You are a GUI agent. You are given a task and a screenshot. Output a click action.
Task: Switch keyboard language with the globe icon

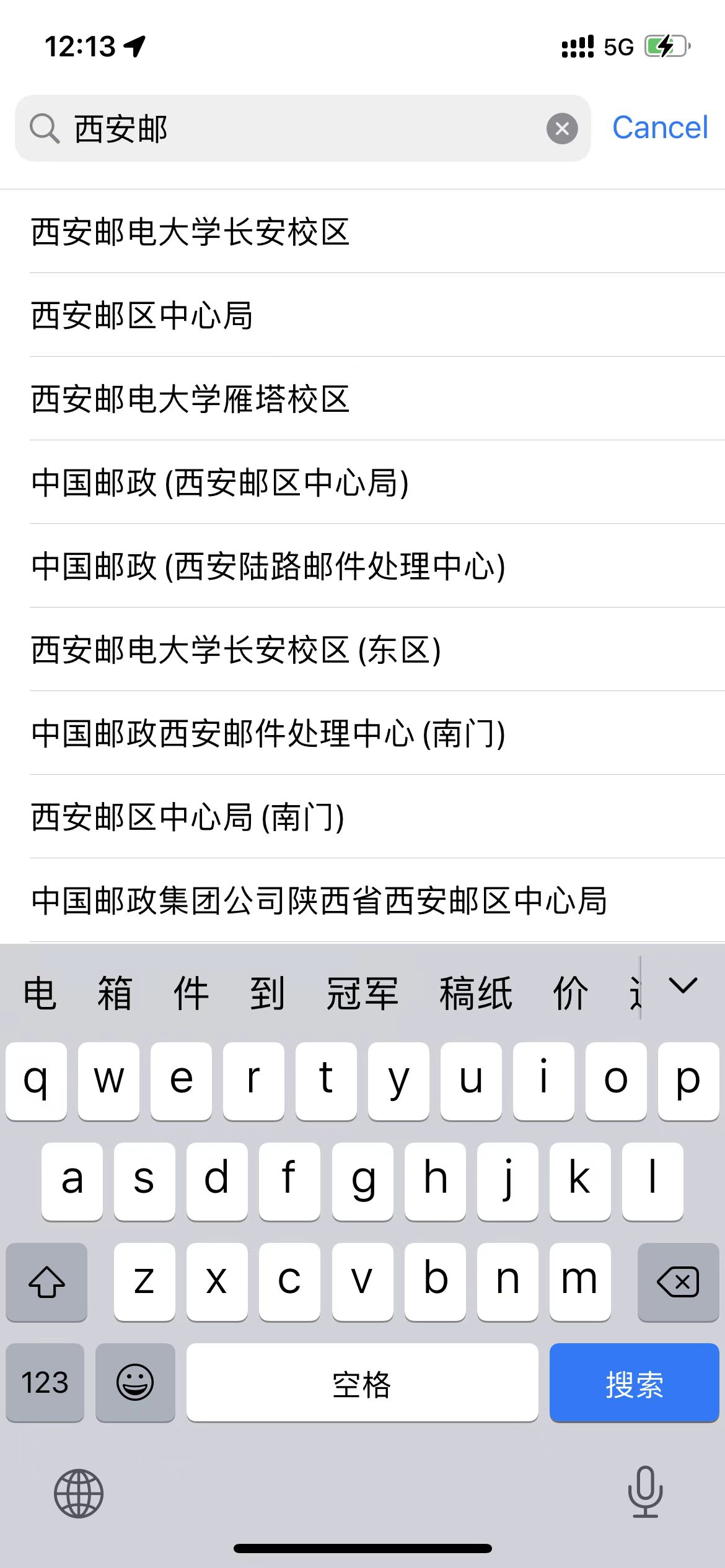click(x=79, y=1493)
